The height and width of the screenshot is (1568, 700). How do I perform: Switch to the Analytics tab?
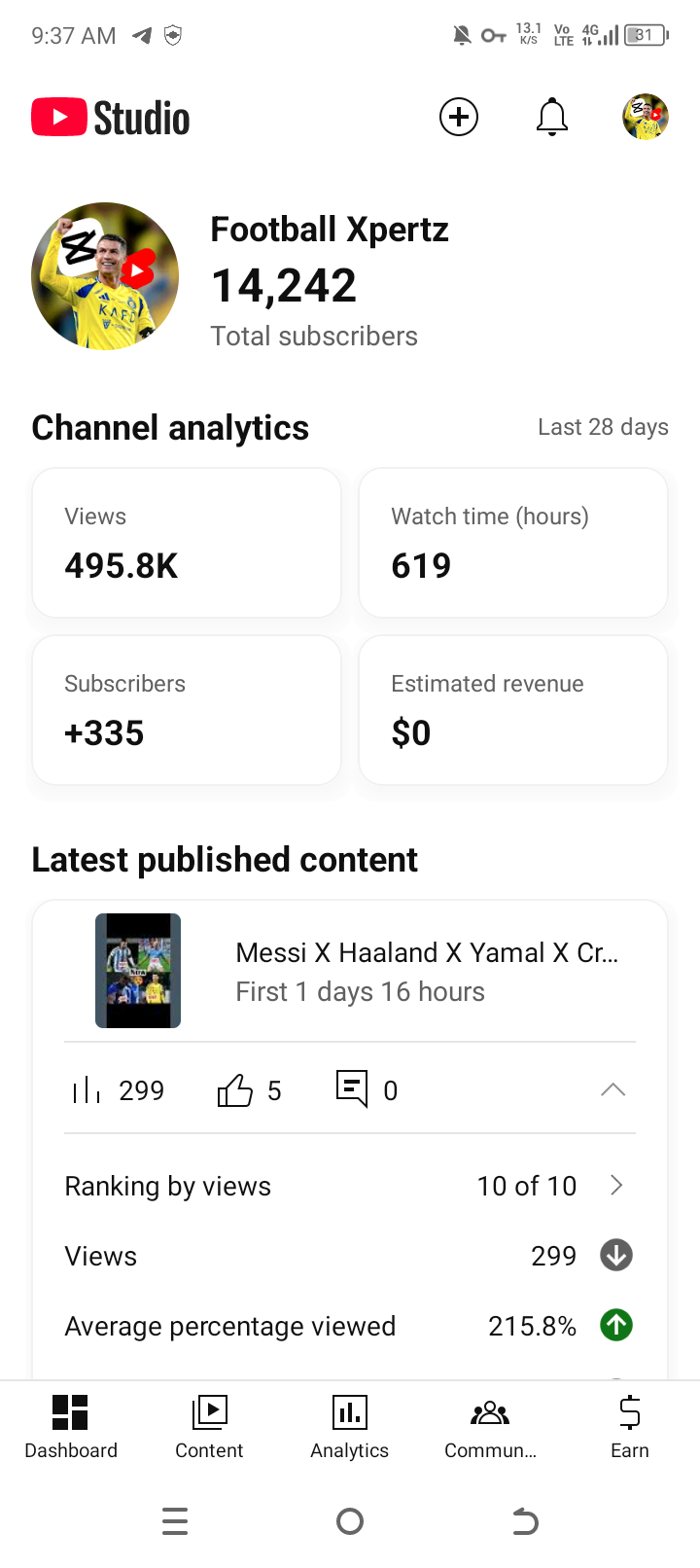[x=350, y=1426]
